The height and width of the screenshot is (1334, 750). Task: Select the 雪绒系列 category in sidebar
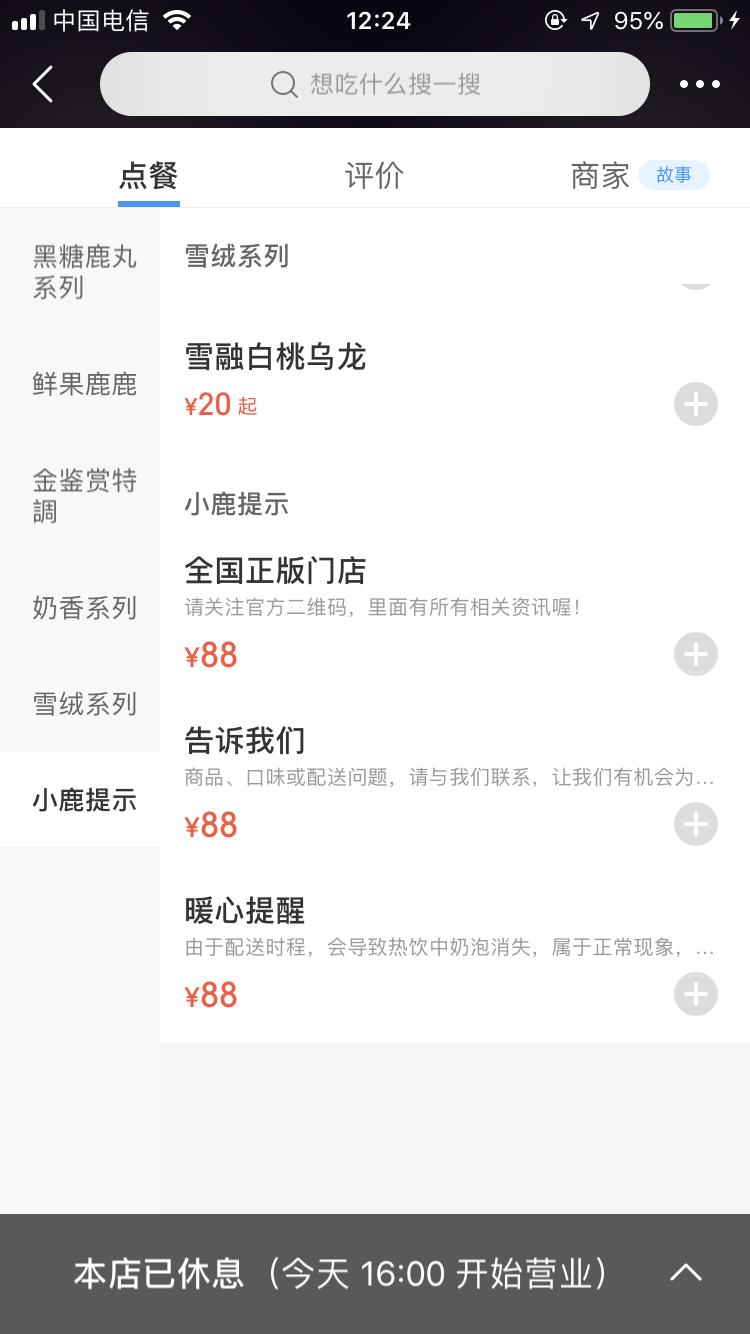85,704
